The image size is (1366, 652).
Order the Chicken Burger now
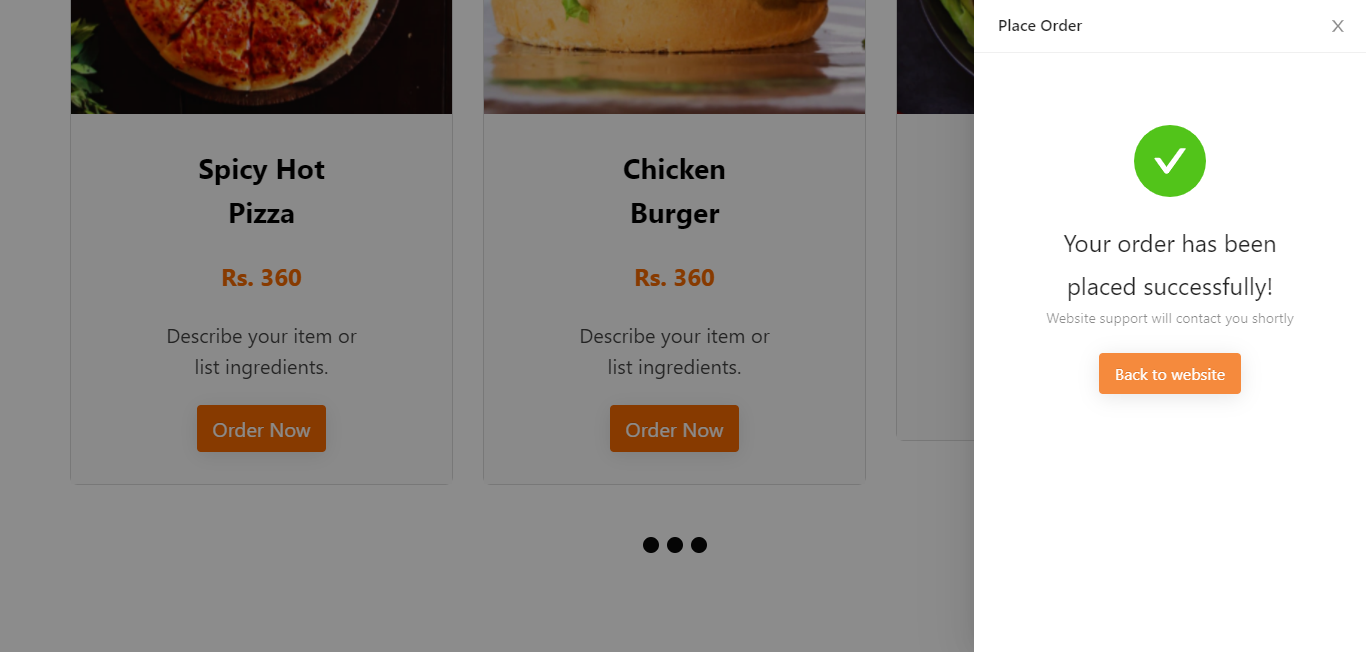pyautogui.click(x=674, y=429)
